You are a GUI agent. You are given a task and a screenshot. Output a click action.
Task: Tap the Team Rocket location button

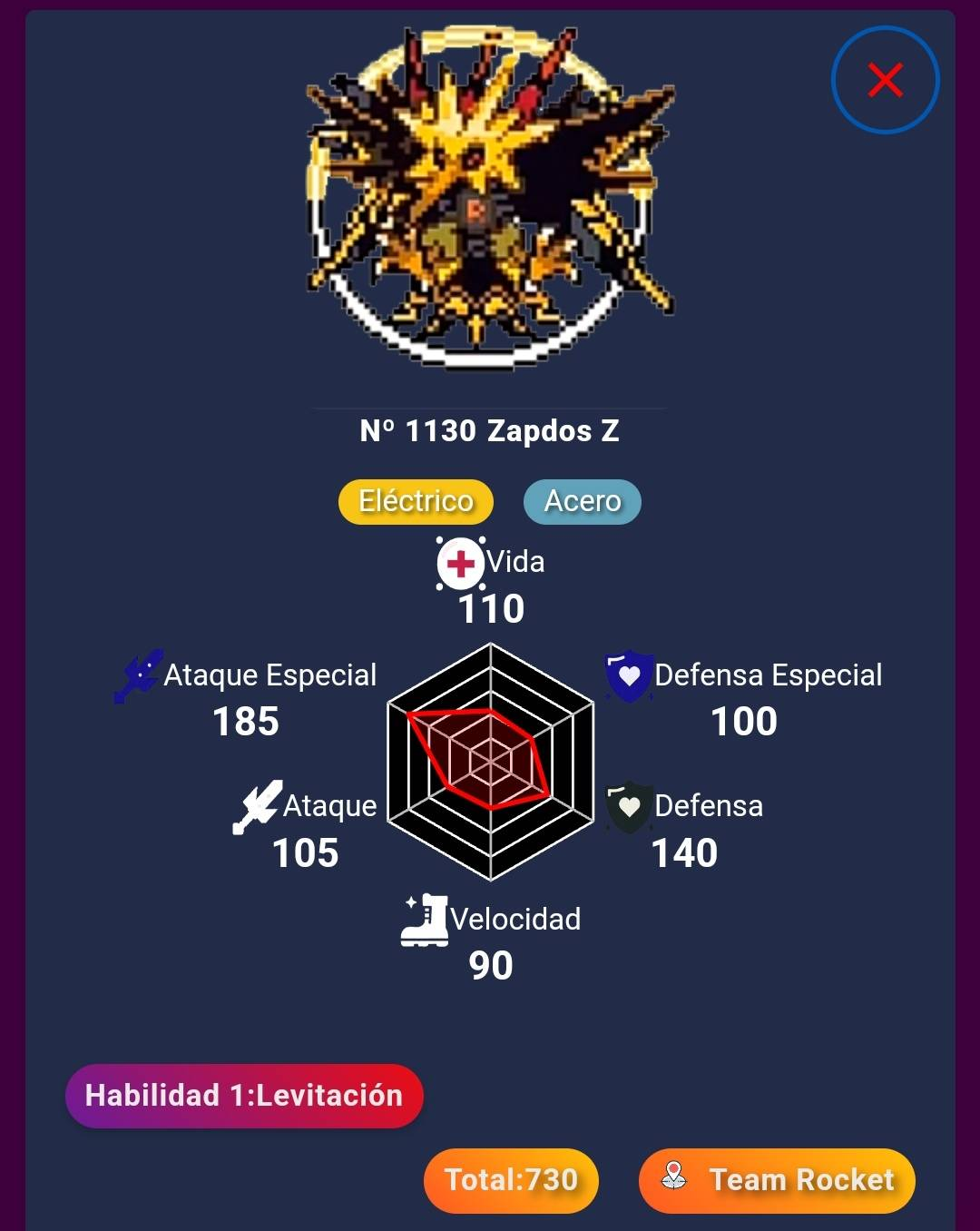777,1179
